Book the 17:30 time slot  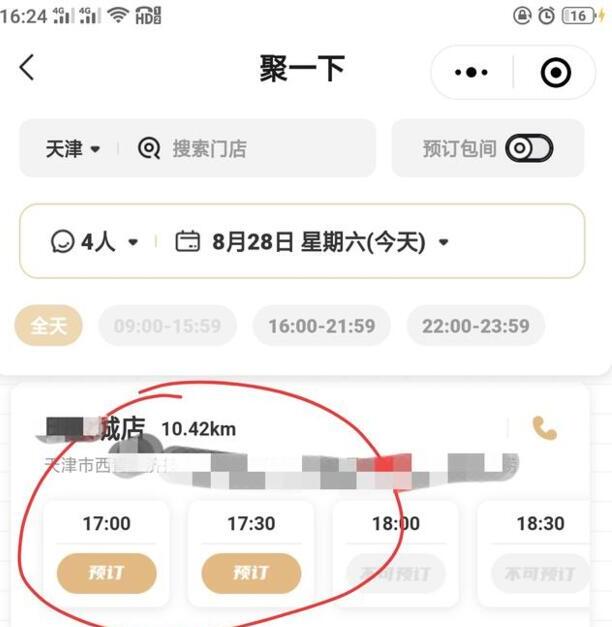[251, 573]
